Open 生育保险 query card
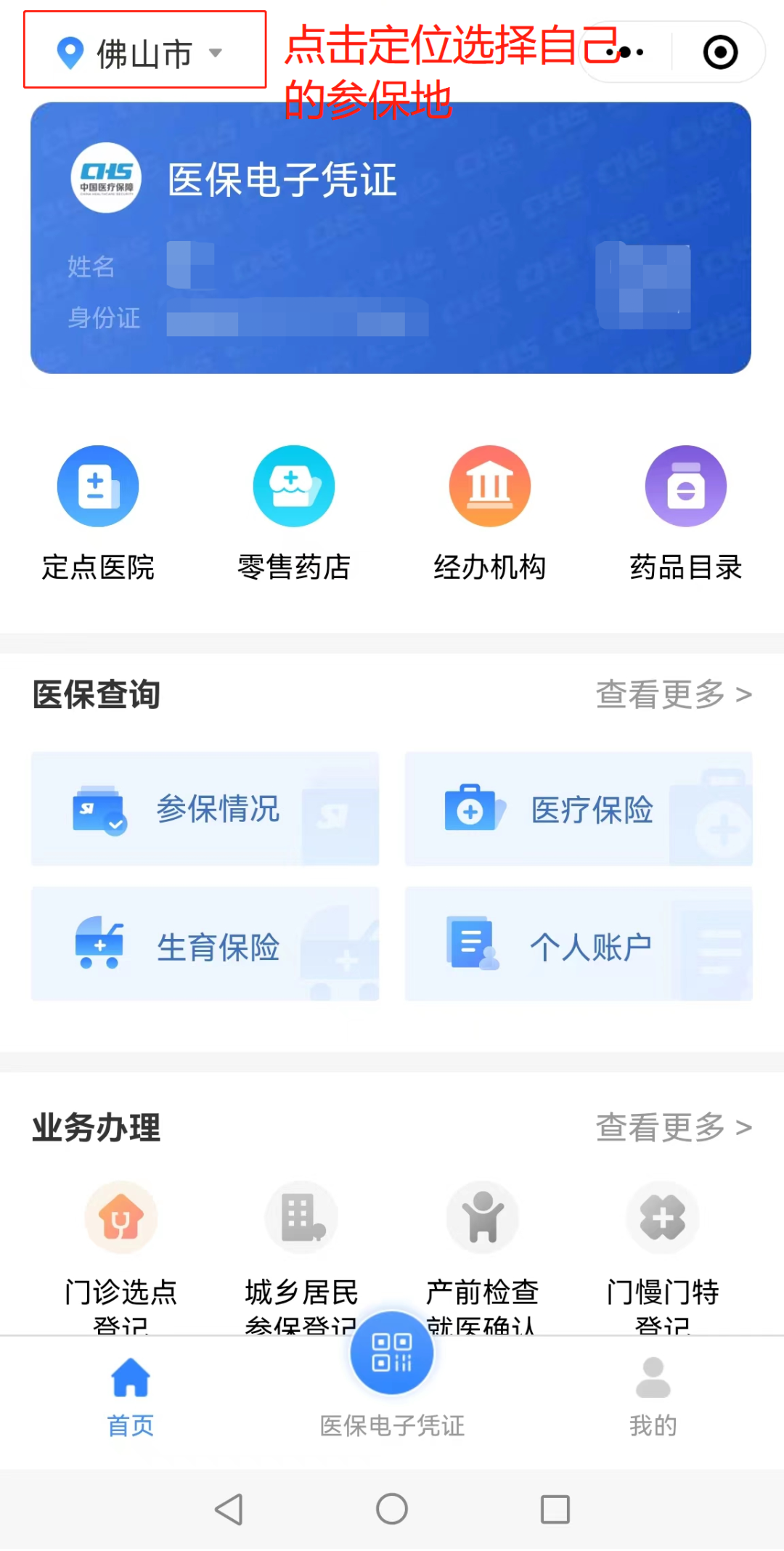 pyautogui.click(x=205, y=944)
